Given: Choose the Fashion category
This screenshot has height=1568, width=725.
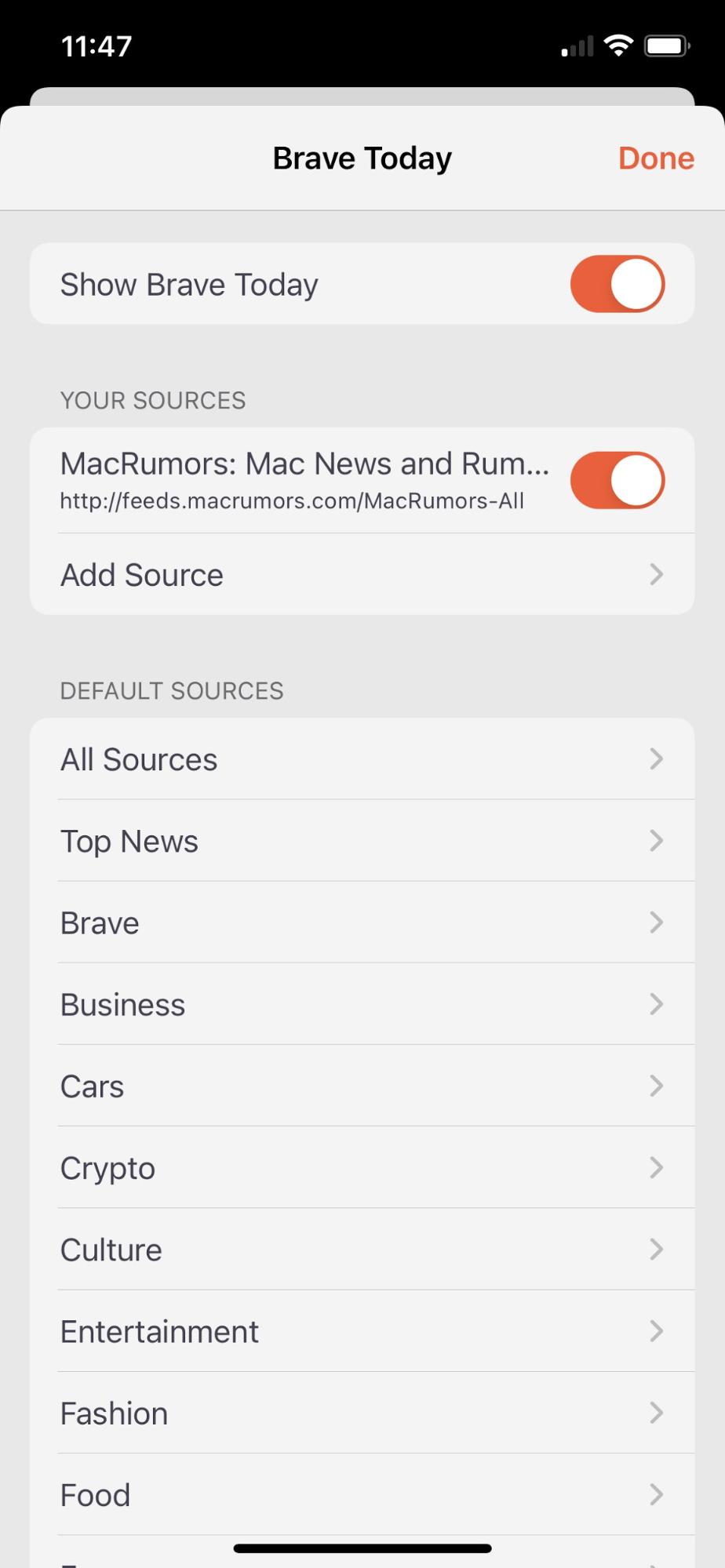Looking at the screenshot, I should (362, 1413).
